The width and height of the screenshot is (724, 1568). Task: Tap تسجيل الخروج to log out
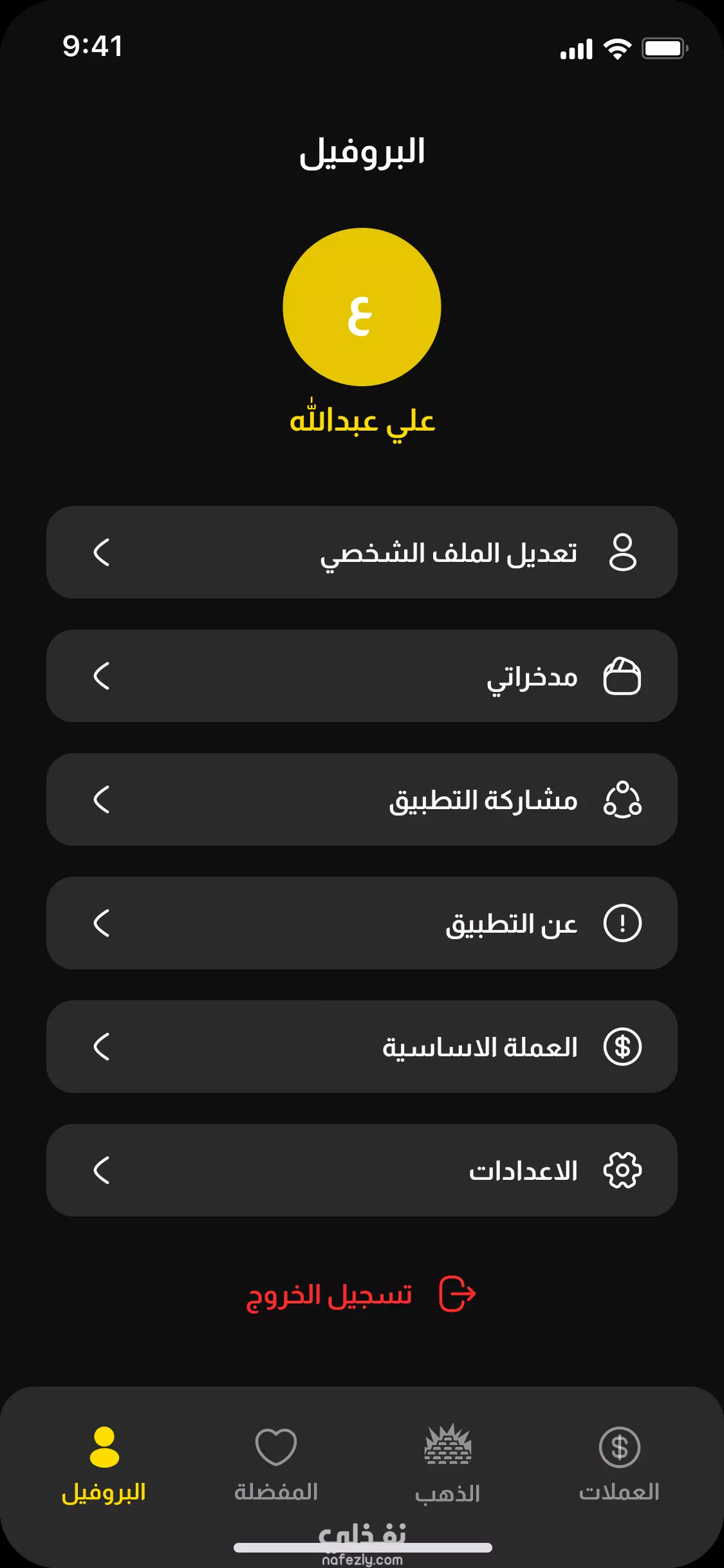[x=362, y=1294]
